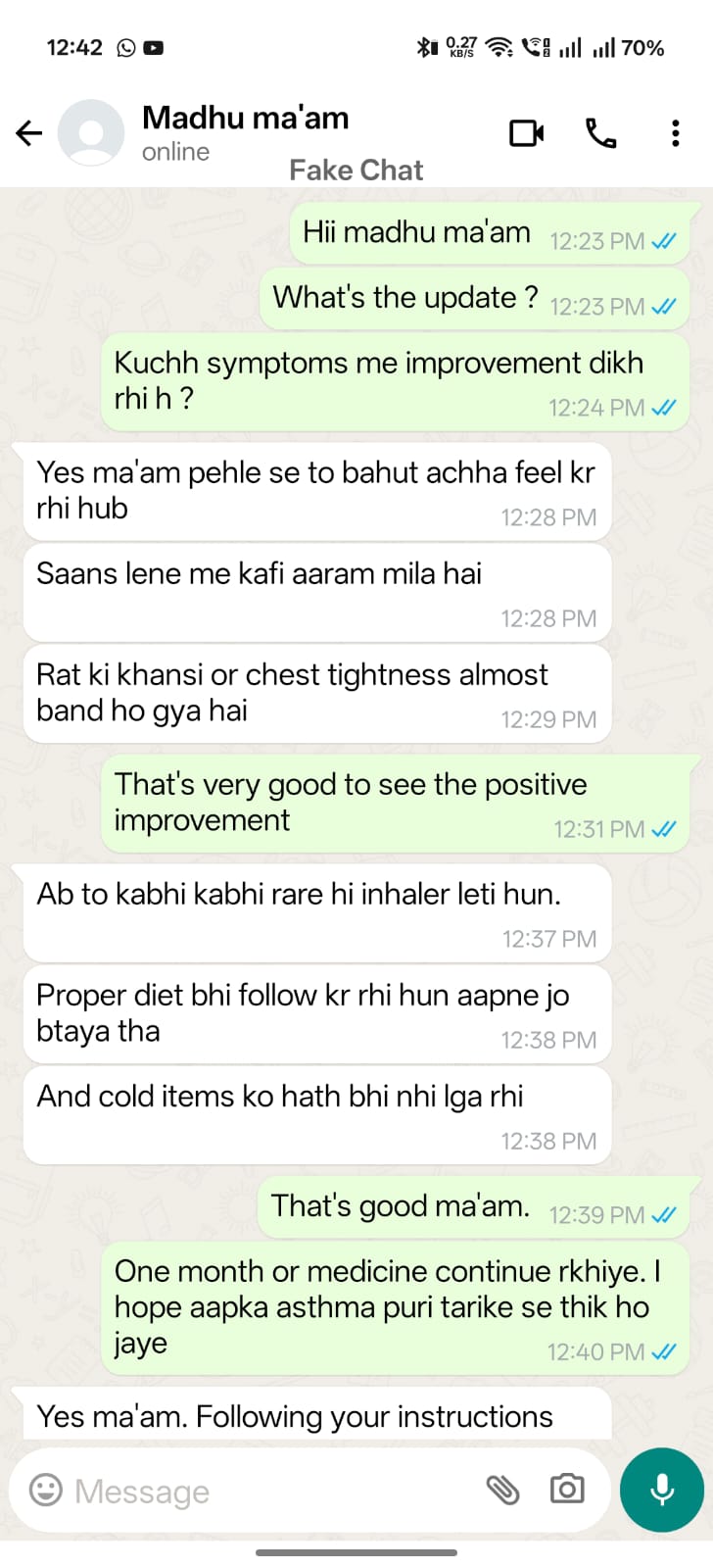Go back from Madhu ma'am chat
This screenshot has width=713, height=1568.
pos(29,133)
